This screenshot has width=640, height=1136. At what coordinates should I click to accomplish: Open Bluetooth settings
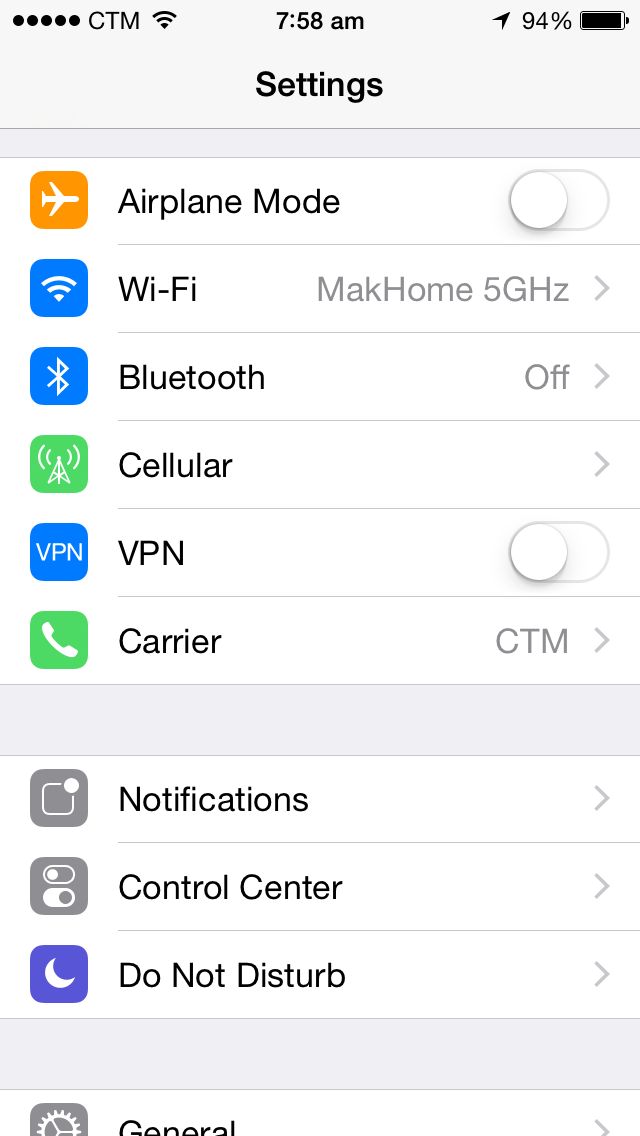pos(320,378)
